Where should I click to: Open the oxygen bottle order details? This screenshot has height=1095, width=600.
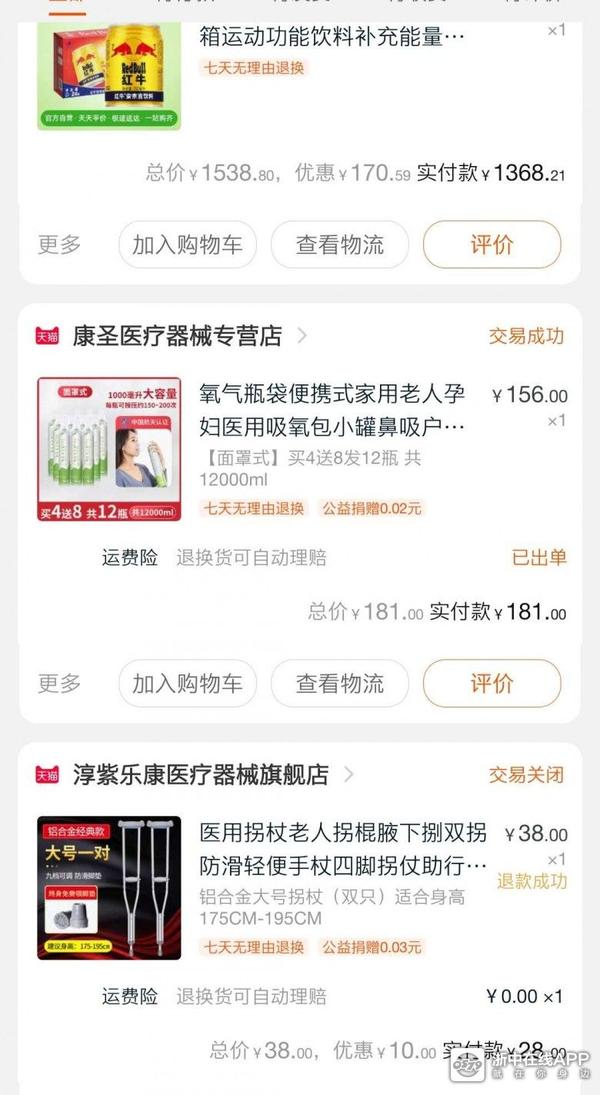332,423
